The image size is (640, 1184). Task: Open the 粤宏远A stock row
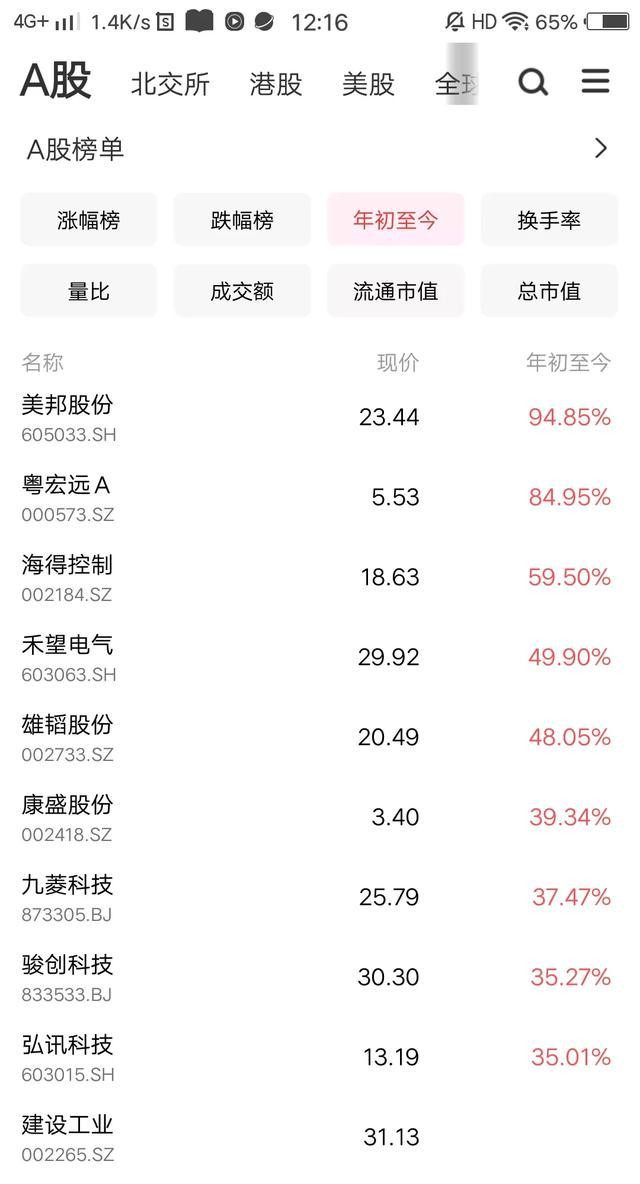[x=320, y=498]
